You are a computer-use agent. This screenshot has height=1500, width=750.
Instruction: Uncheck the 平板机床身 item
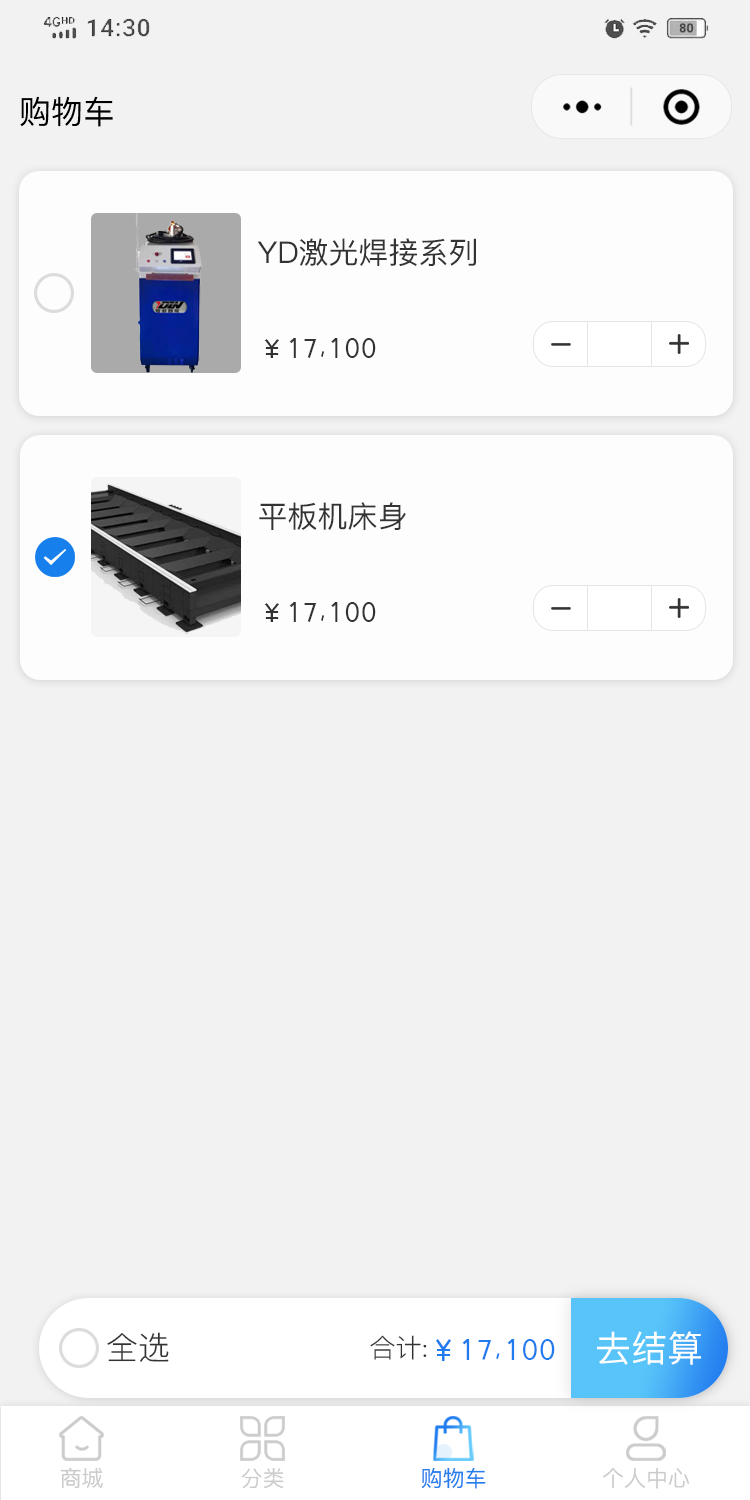click(54, 557)
